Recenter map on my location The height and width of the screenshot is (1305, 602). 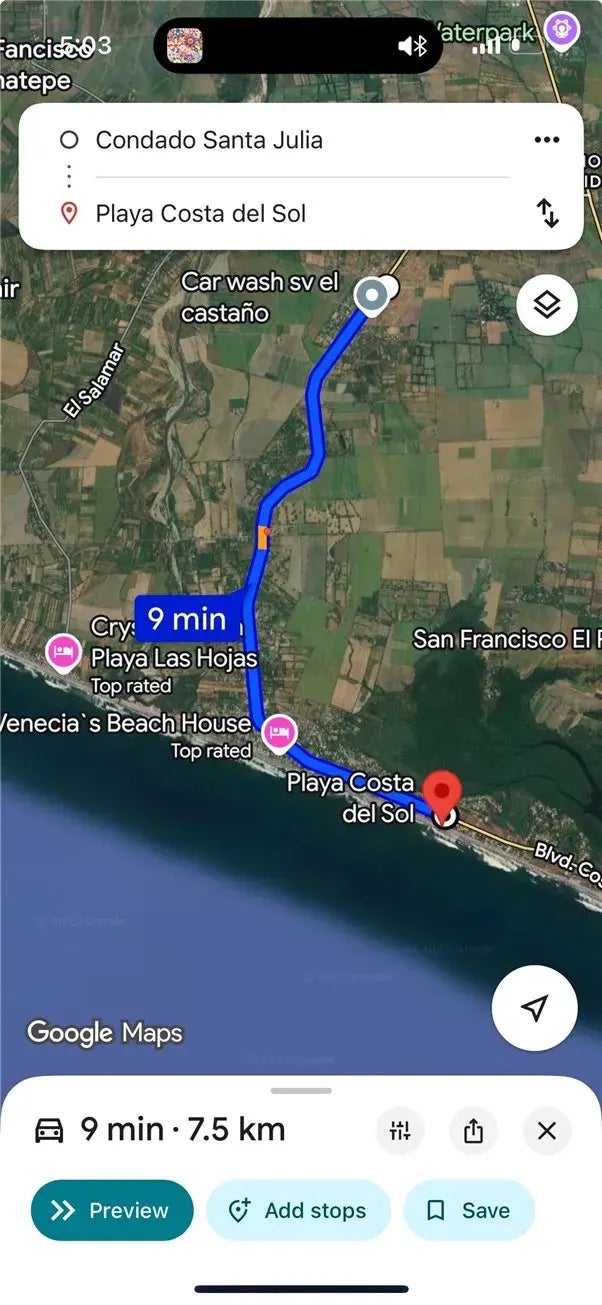[x=535, y=1007]
